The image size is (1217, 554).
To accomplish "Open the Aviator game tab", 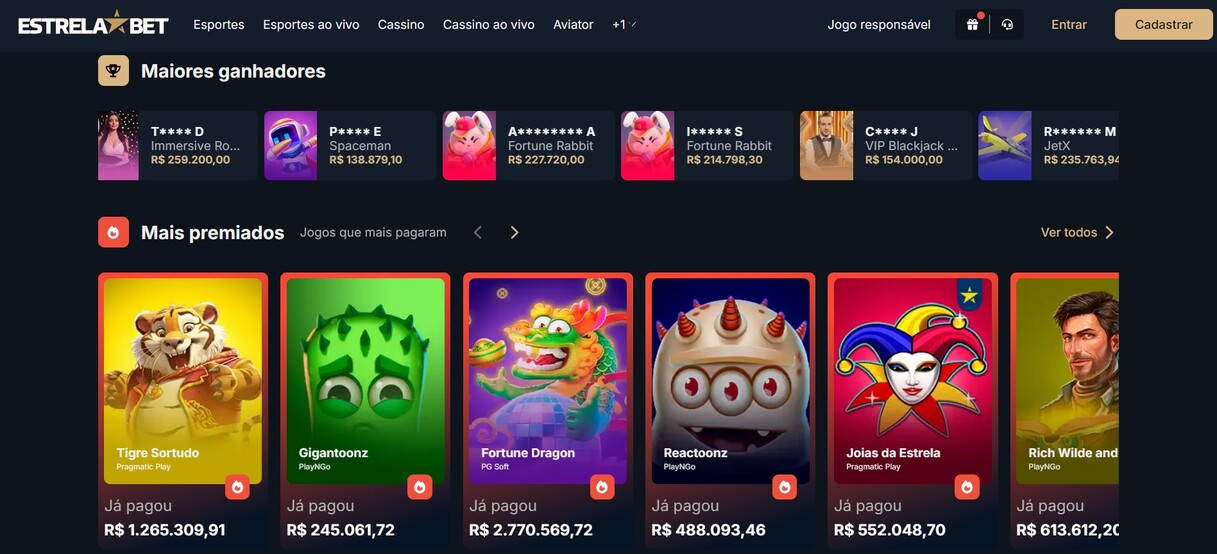I will 573,24.
